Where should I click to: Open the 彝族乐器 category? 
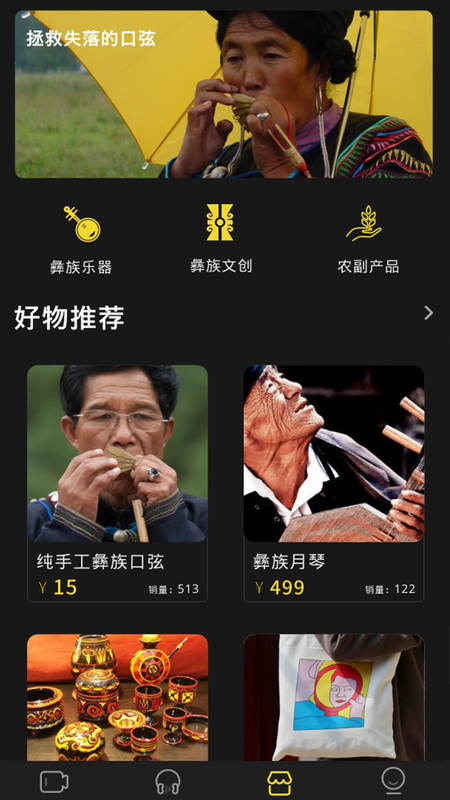[81, 240]
